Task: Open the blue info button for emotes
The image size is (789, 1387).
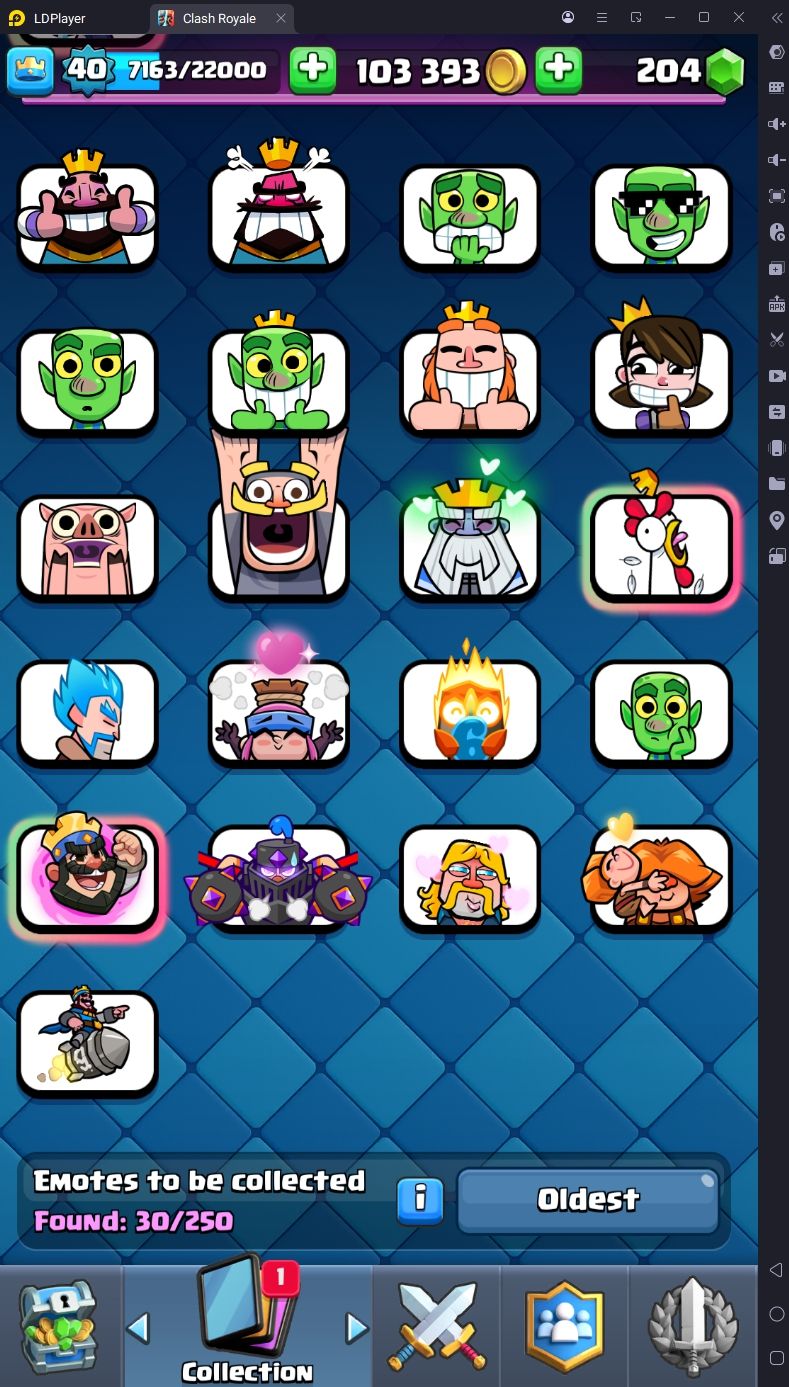Action: (420, 1199)
